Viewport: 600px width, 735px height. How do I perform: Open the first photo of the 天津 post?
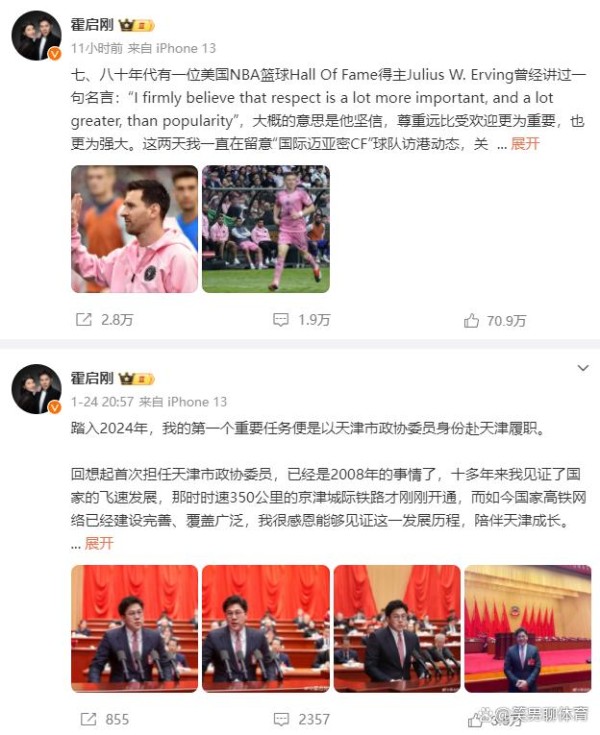134,628
